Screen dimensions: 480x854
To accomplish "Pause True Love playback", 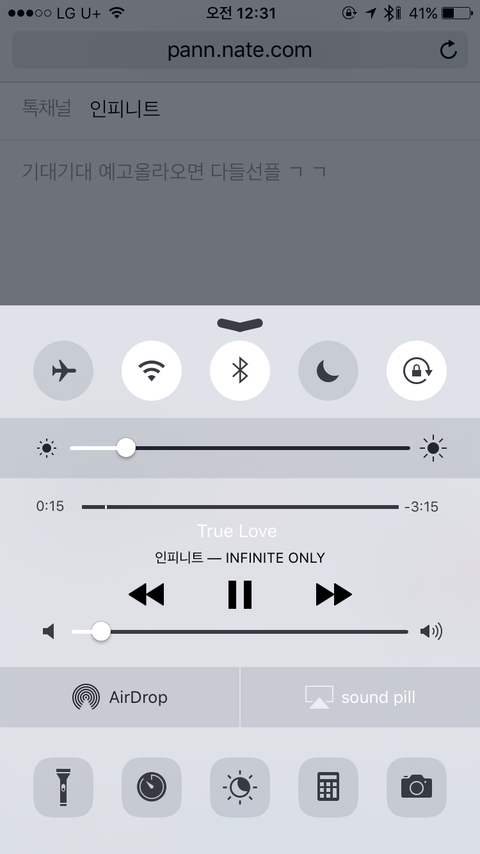I will [x=240, y=594].
